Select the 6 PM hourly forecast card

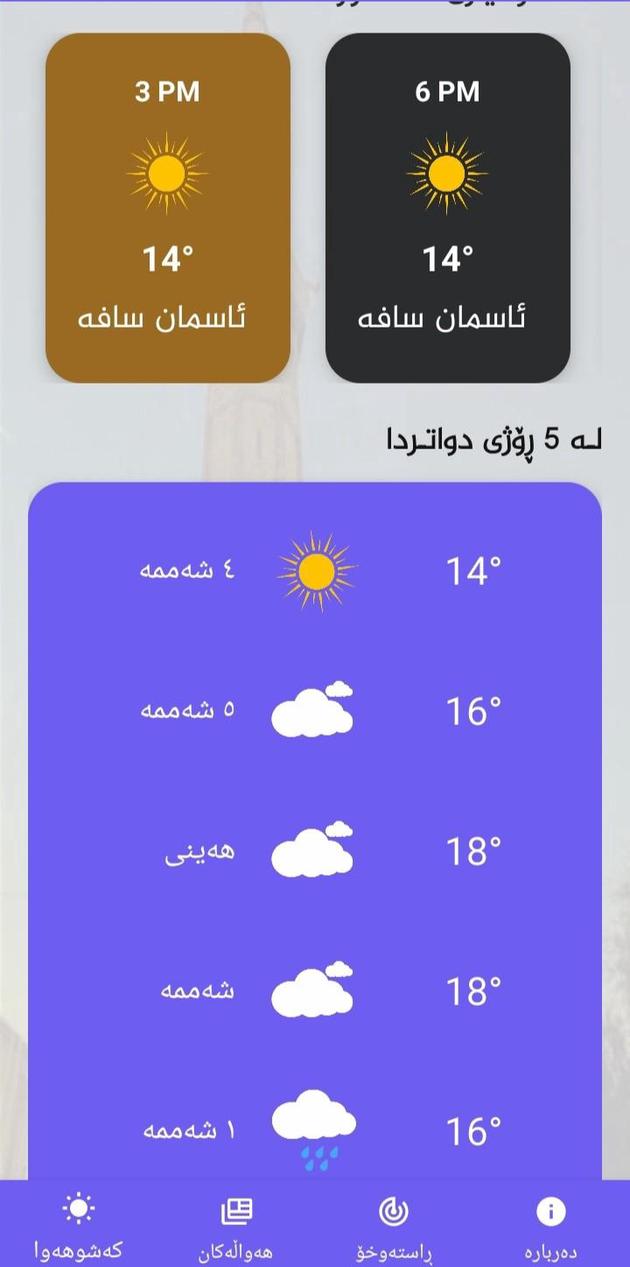(448, 208)
